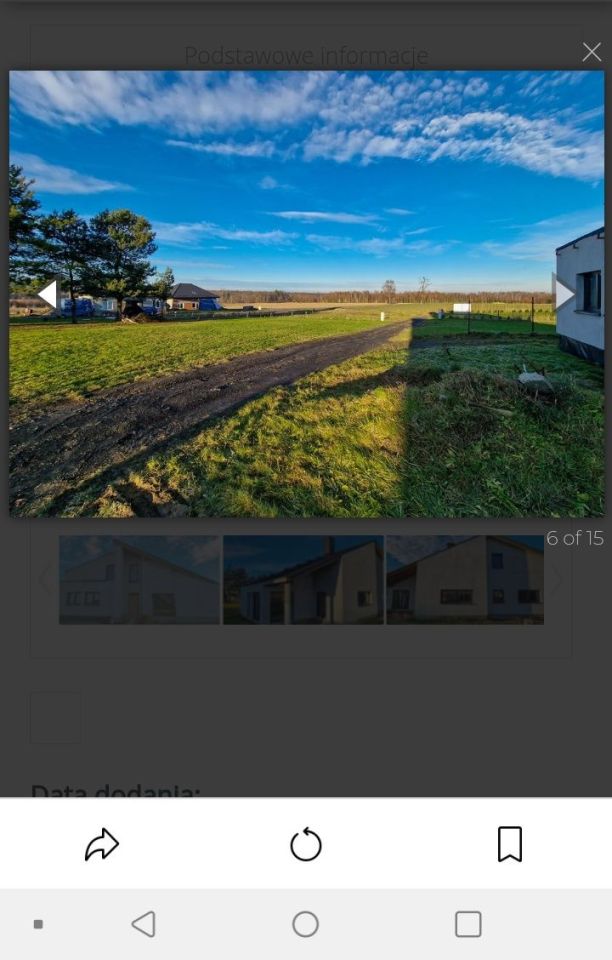Close the photo lightbox
This screenshot has height=960, width=612.
[x=591, y=52]
